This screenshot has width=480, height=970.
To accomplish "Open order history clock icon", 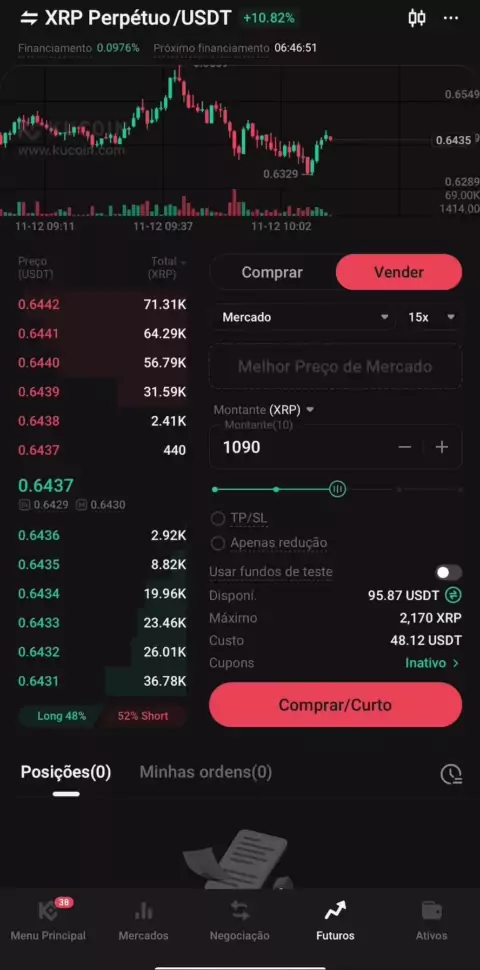I will (451, 774).
